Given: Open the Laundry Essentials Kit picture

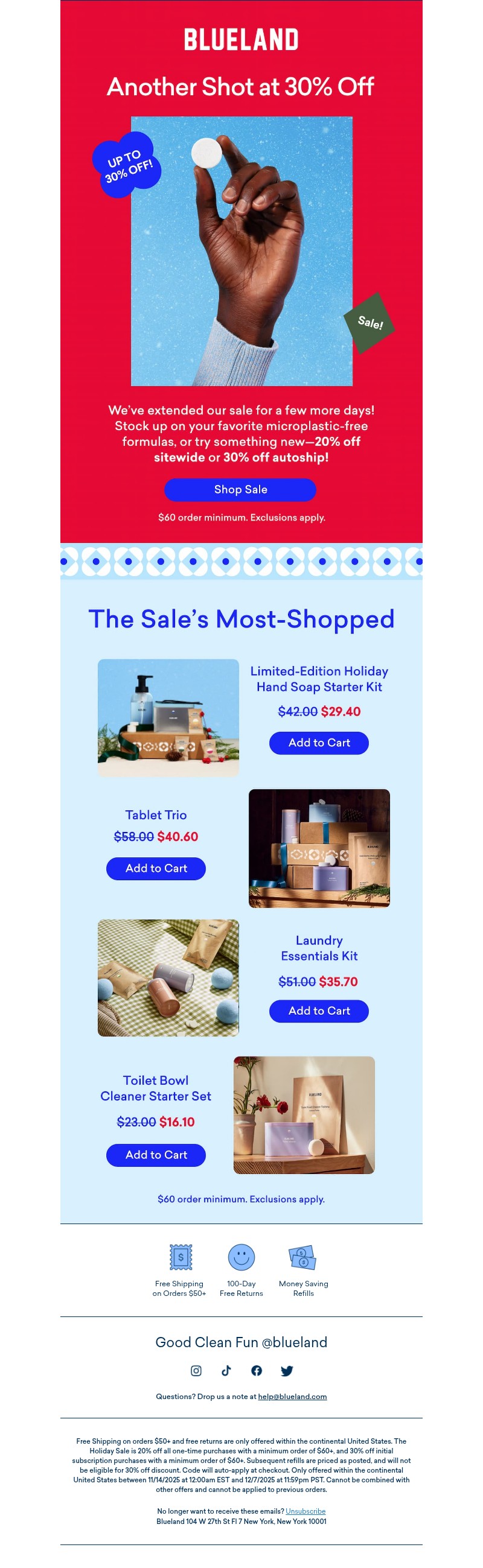Looking at the screenshot, I should point(168,977).
